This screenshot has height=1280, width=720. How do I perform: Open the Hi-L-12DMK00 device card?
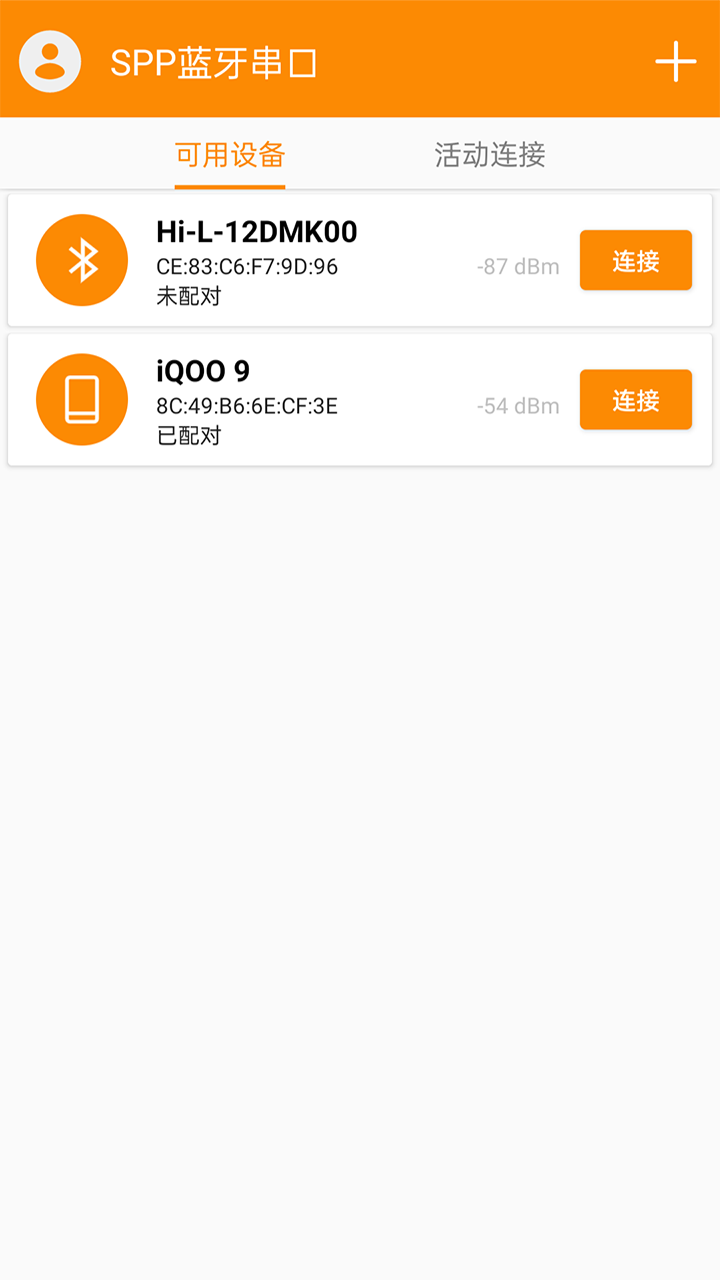(360, 260)
